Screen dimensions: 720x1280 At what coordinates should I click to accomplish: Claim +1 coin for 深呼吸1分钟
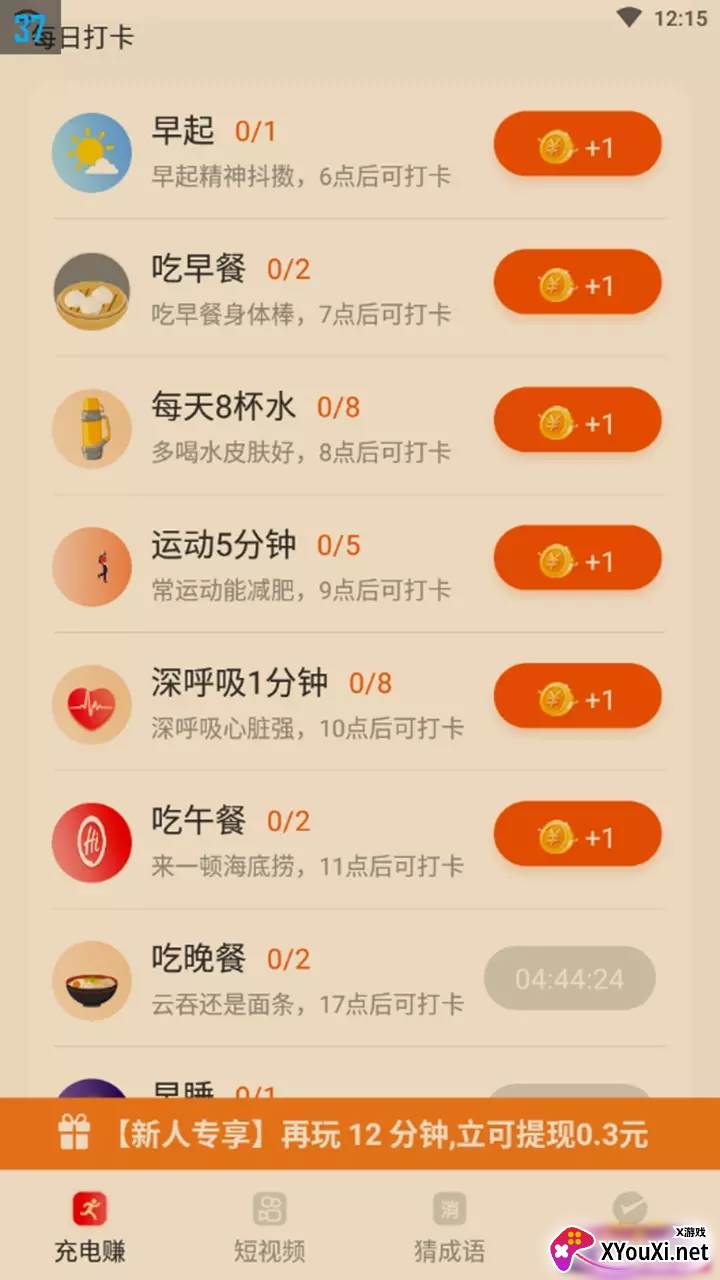click(x=577, y=699)
